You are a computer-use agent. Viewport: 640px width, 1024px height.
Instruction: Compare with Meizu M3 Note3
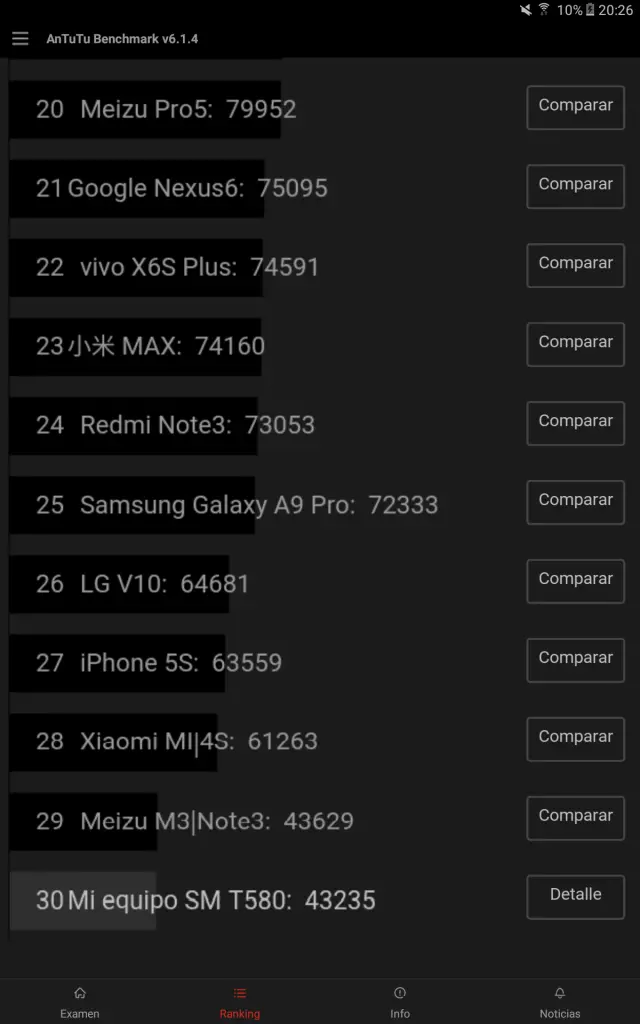[575, 818]
